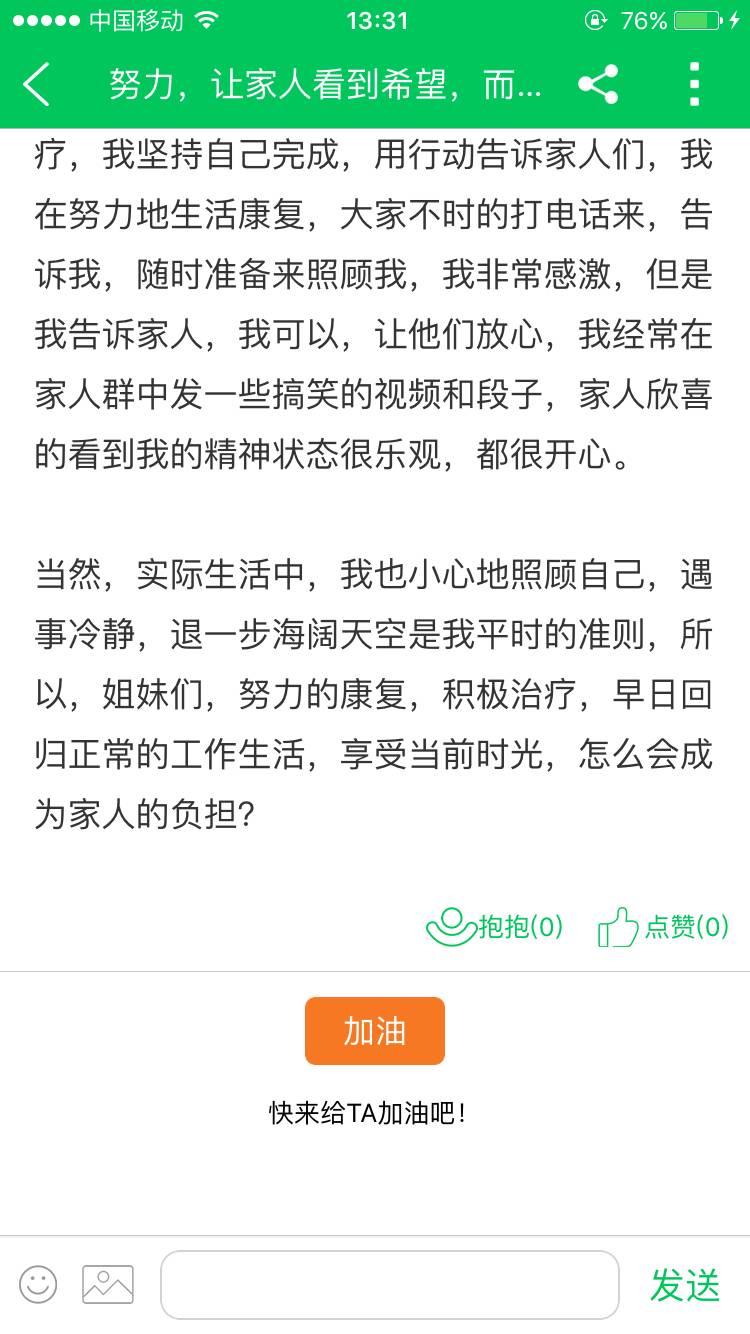The height and width of the screenshot is (1334, 750).
Task: Like the post with 点赞
Action: (x=663, y=927)
